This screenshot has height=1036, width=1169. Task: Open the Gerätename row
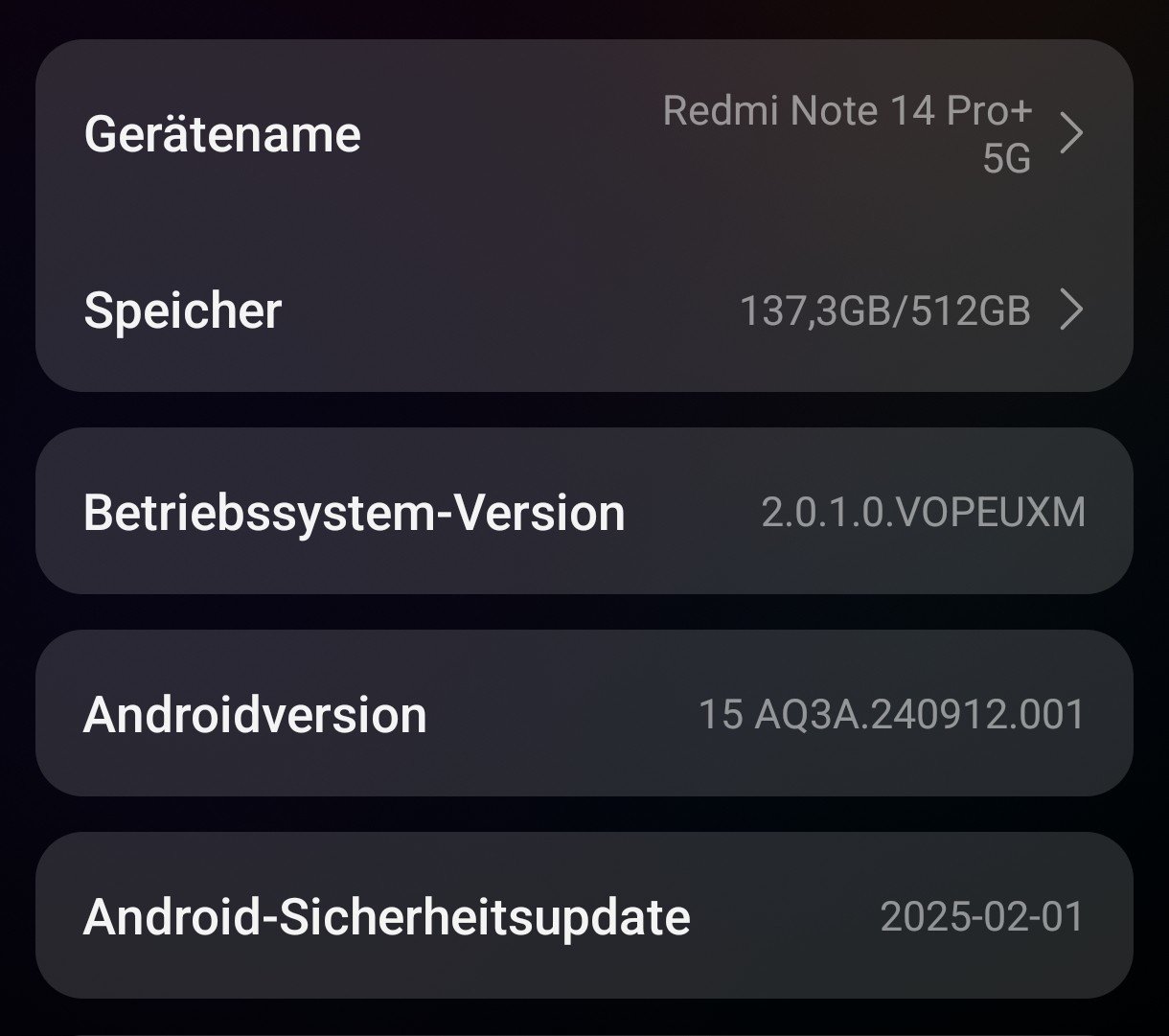584,134
